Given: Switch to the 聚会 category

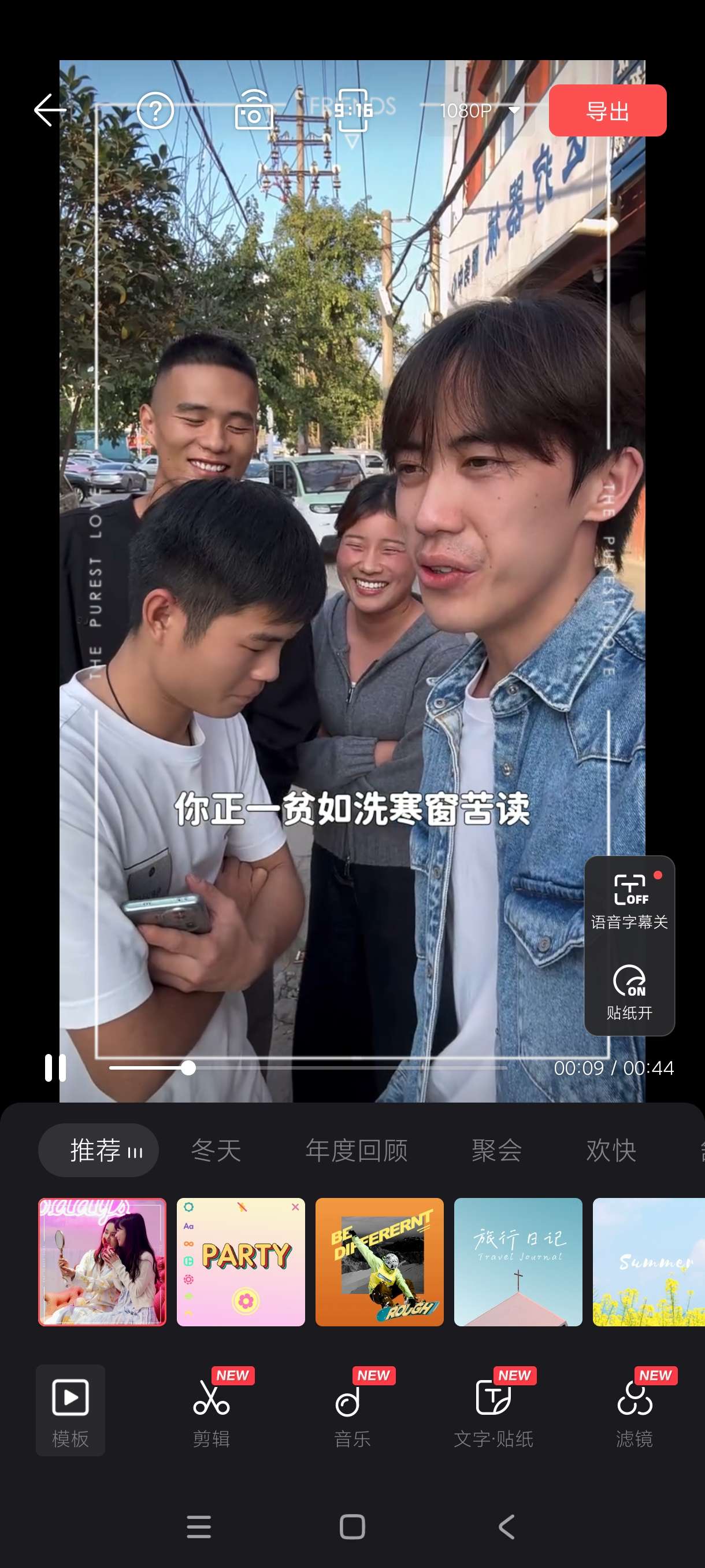Looking at the screenshot, I should pos(496,1150).
